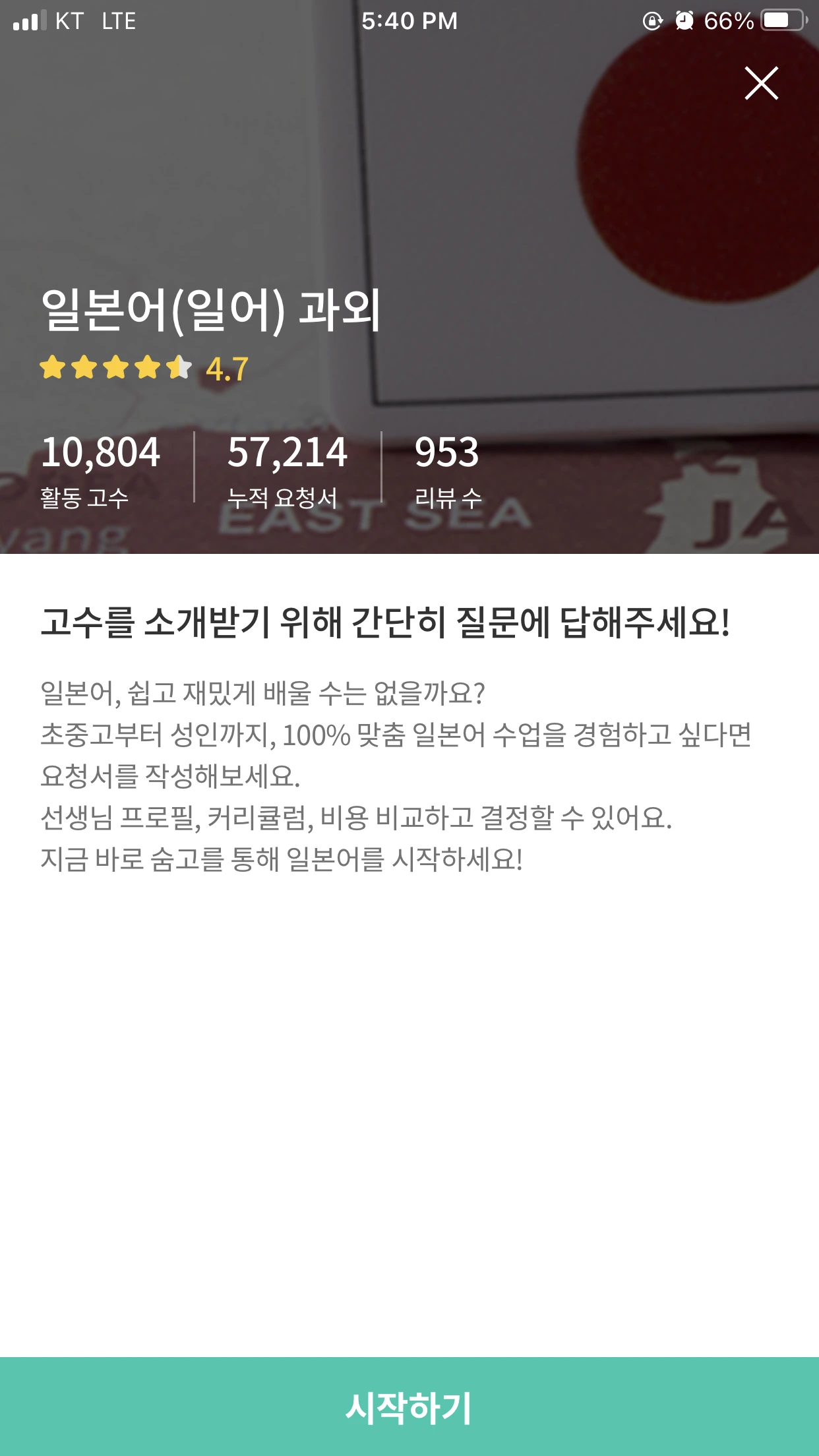819x1456 pixels.
Task: Tap the star rating row to expand reviews
Action: 115,367
